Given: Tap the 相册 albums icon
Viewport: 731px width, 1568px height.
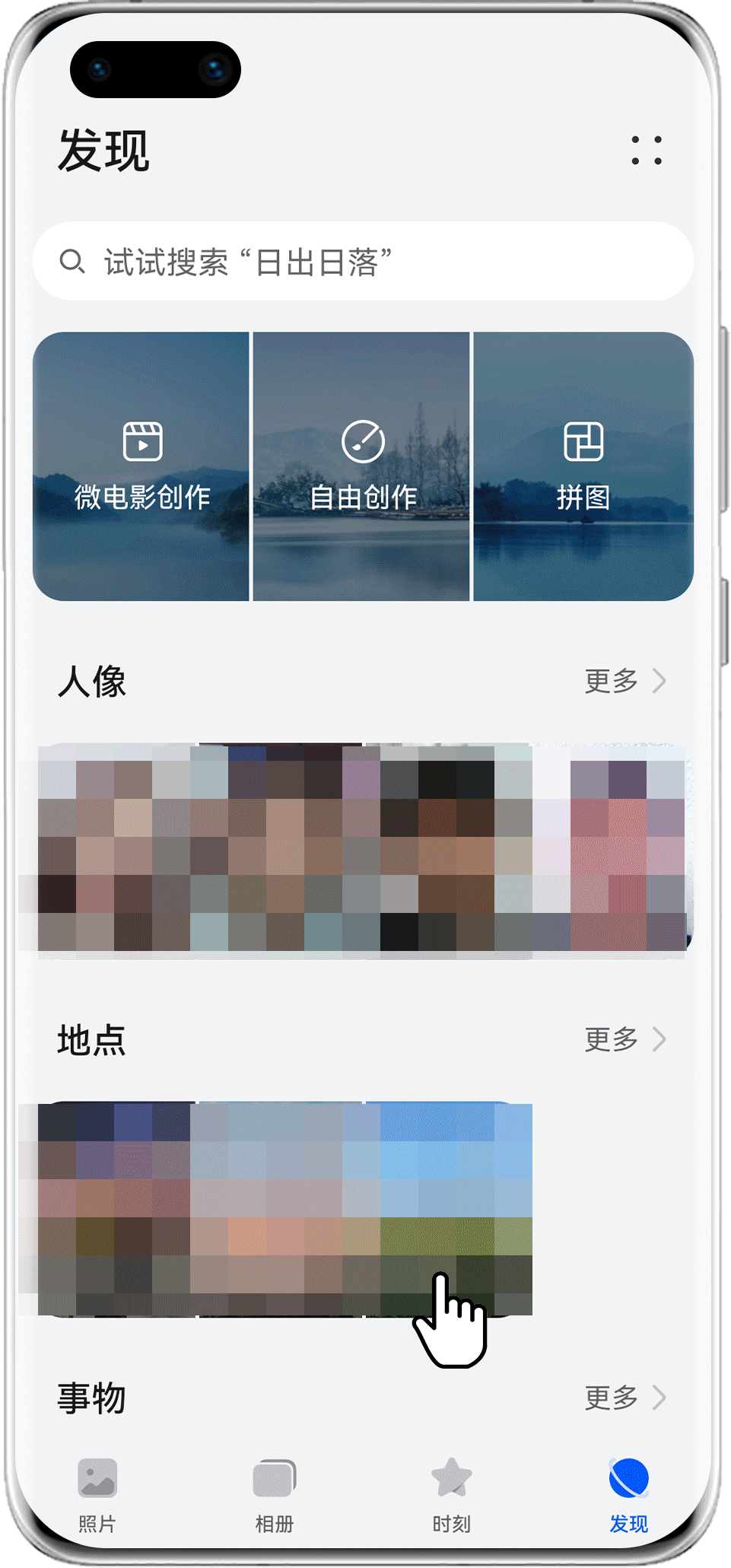Looking at the screenshot, I should click(275, 1477).
